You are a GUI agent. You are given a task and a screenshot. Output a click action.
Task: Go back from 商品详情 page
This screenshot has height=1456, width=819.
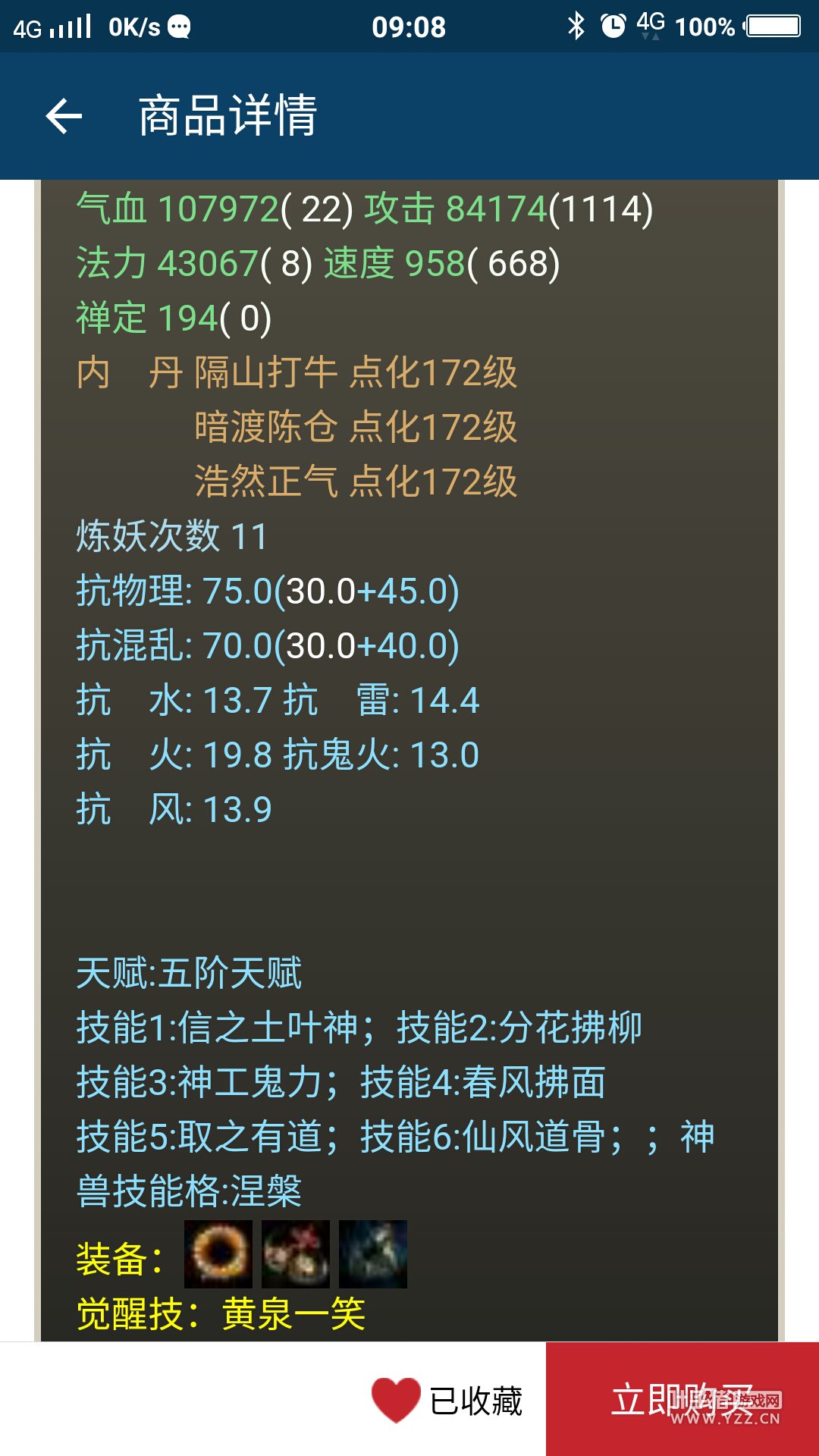tap(64, 116)
